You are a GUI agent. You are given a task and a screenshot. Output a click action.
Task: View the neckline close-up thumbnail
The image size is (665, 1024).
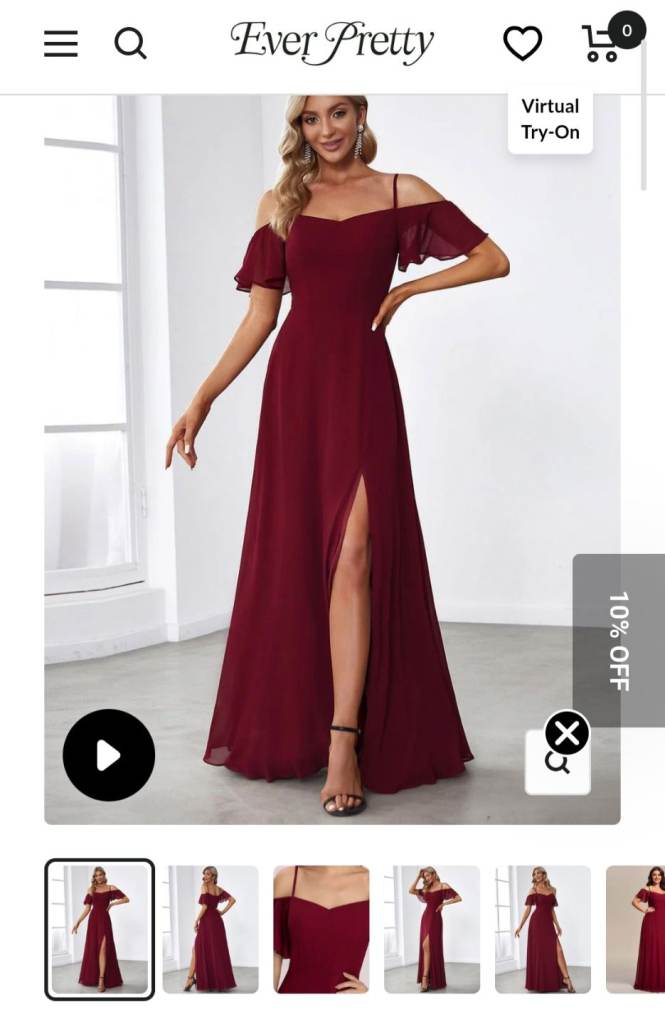321,929
